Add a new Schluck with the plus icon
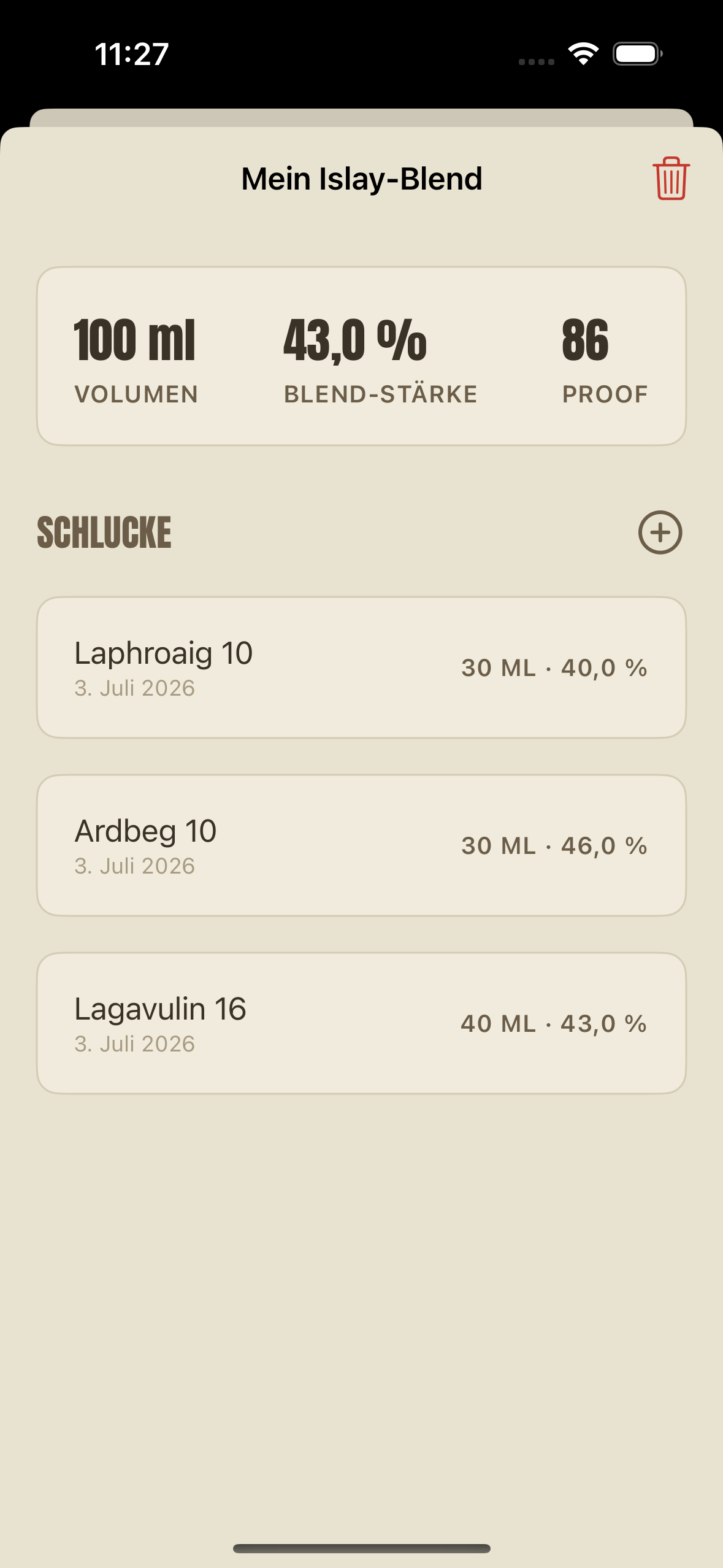 (x=660, y=532)
